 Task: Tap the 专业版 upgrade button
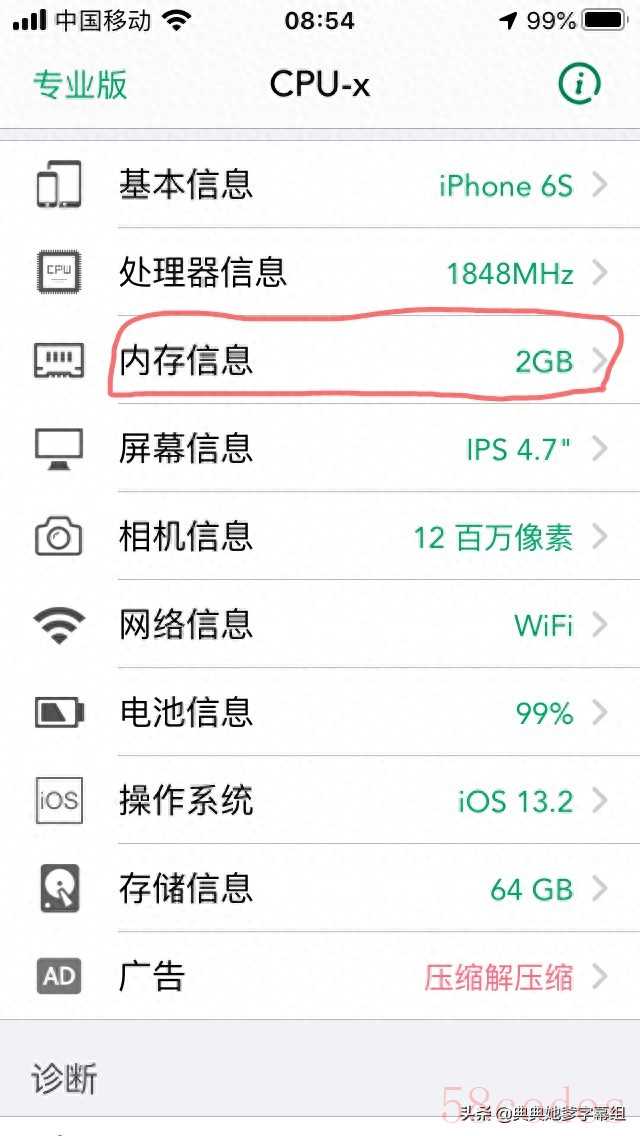(80, 85)
